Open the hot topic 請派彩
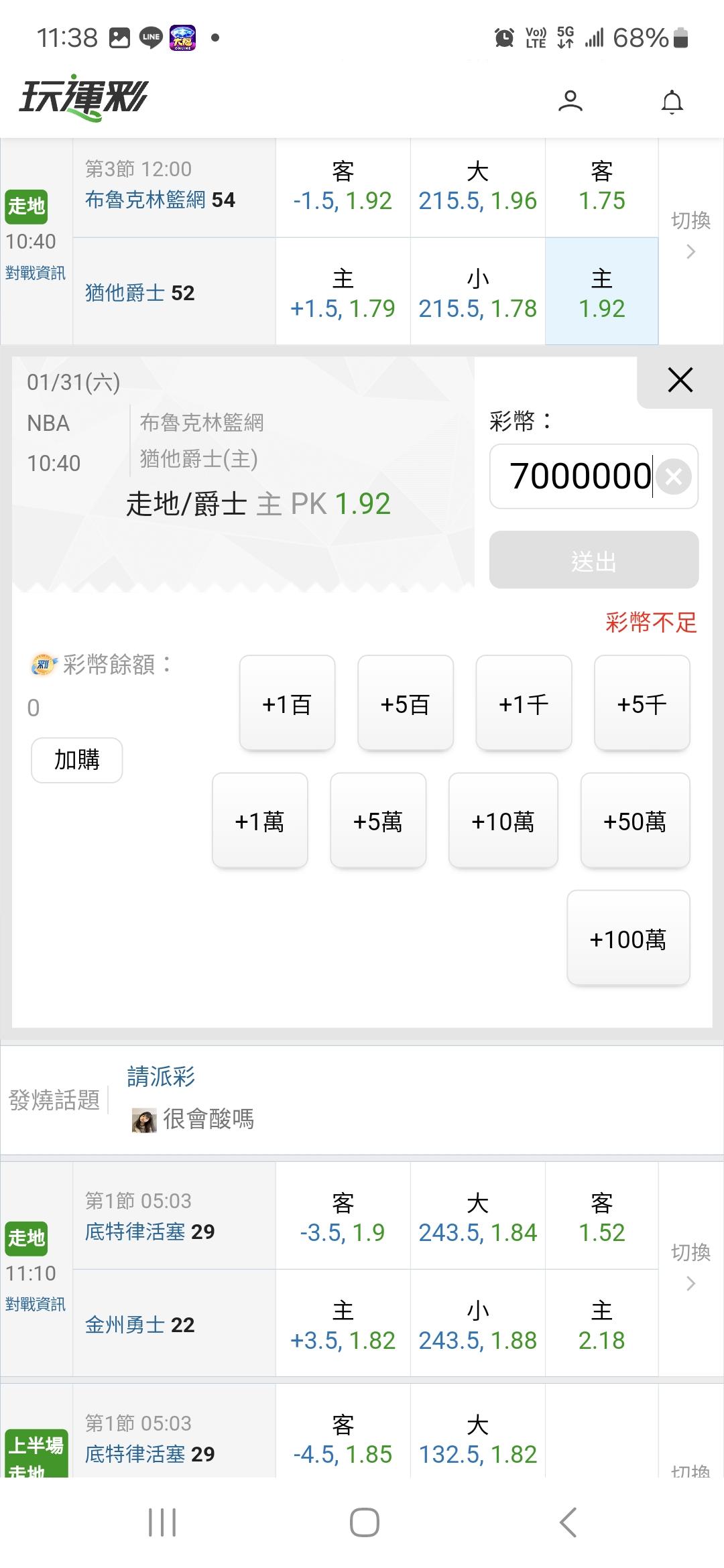 pos(162,1076)
